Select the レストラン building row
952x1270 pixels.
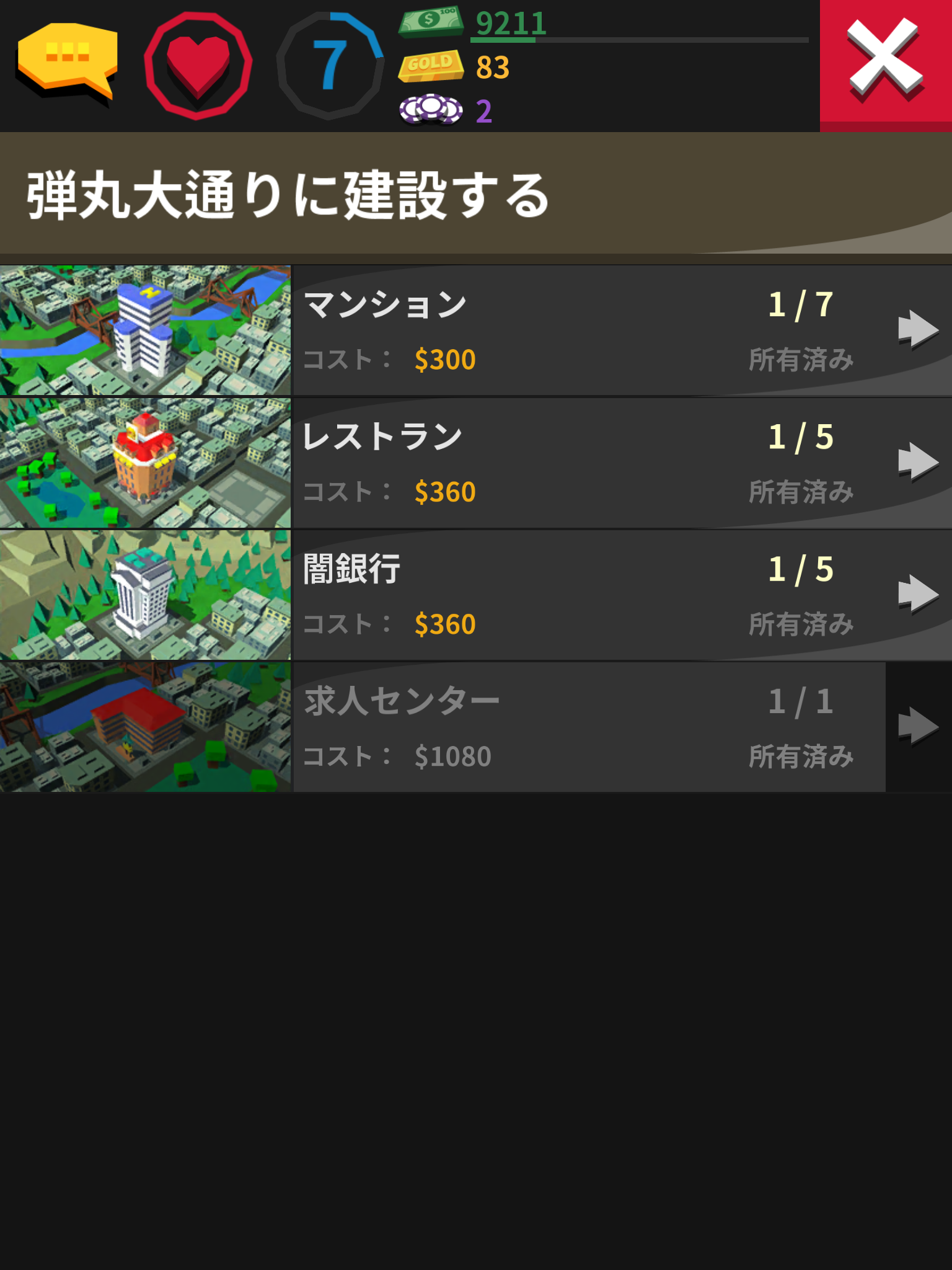[x=620, y=463]
